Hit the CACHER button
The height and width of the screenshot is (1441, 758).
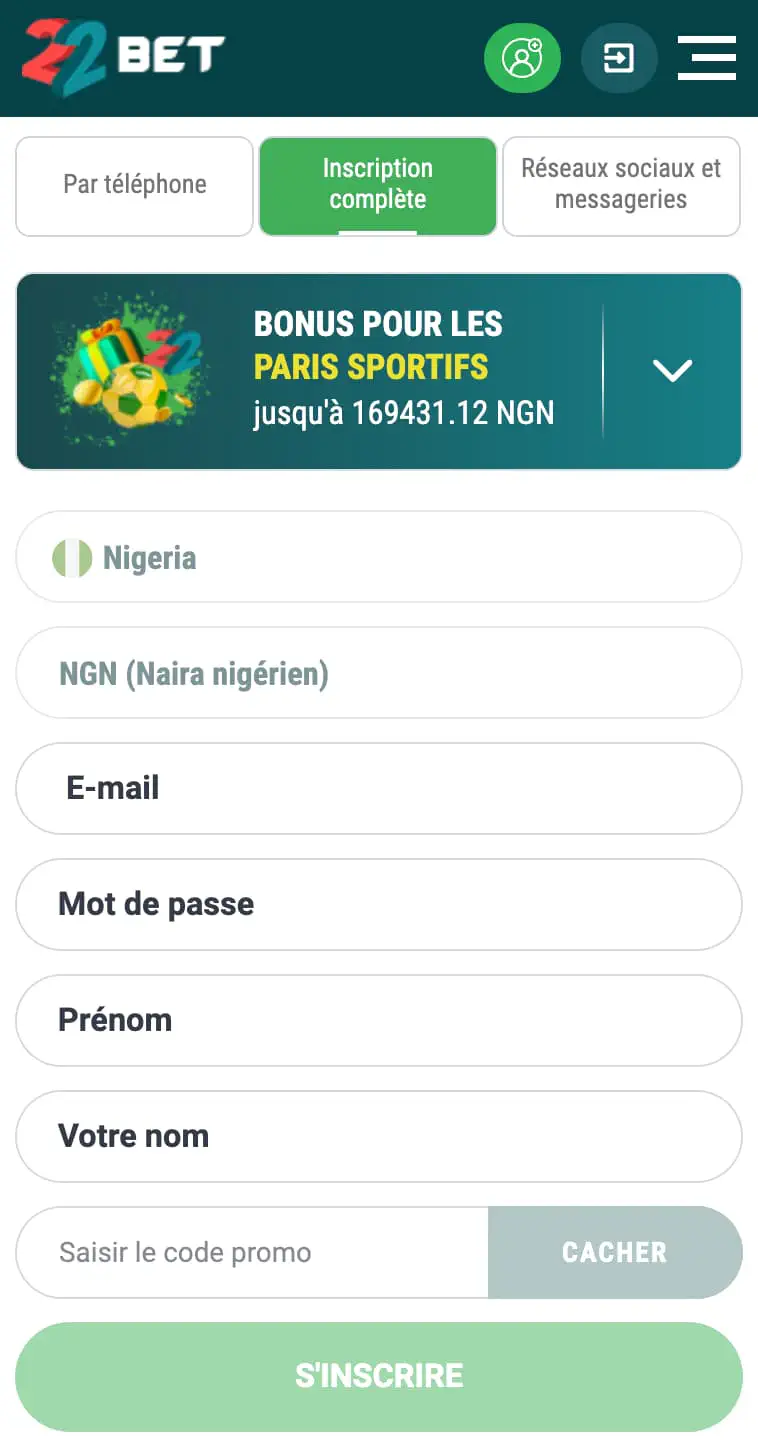[614, 1252]
